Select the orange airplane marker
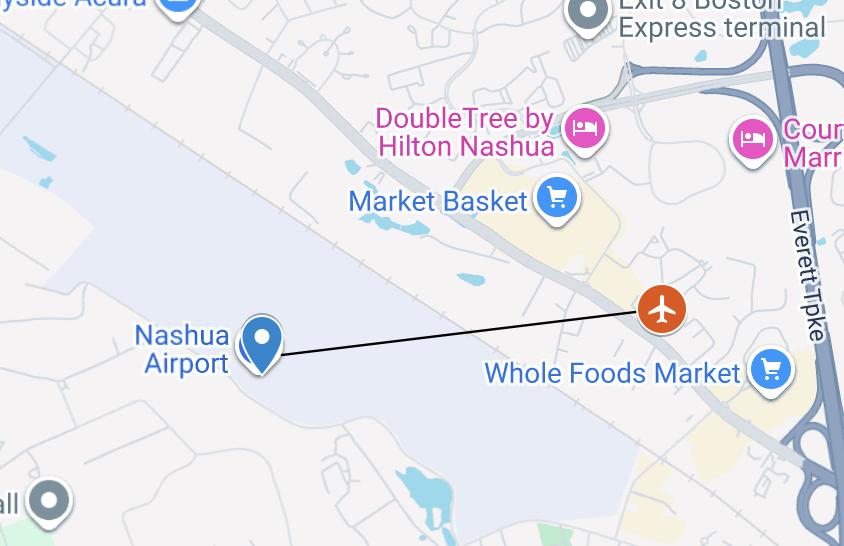 (x=661, y=309)
